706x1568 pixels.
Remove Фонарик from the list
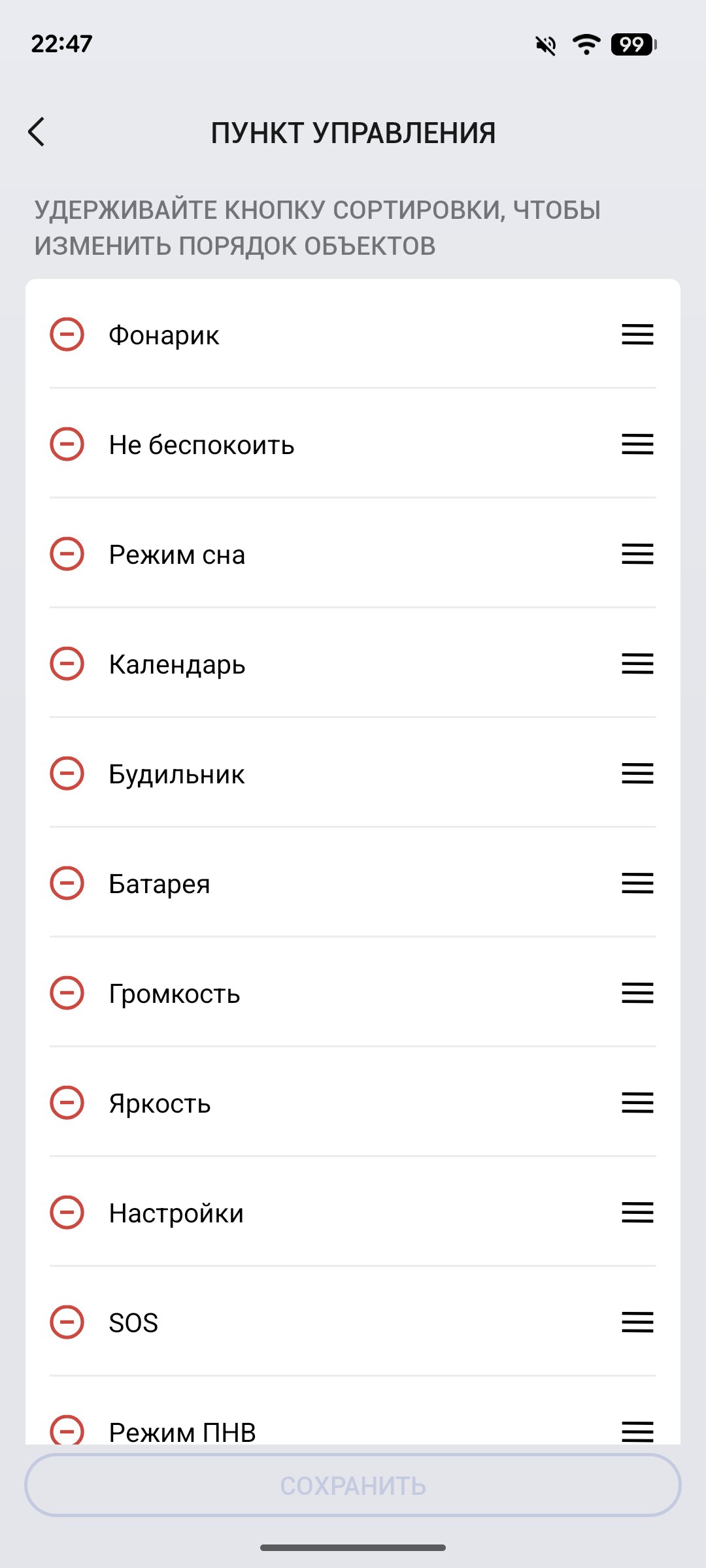67,335
